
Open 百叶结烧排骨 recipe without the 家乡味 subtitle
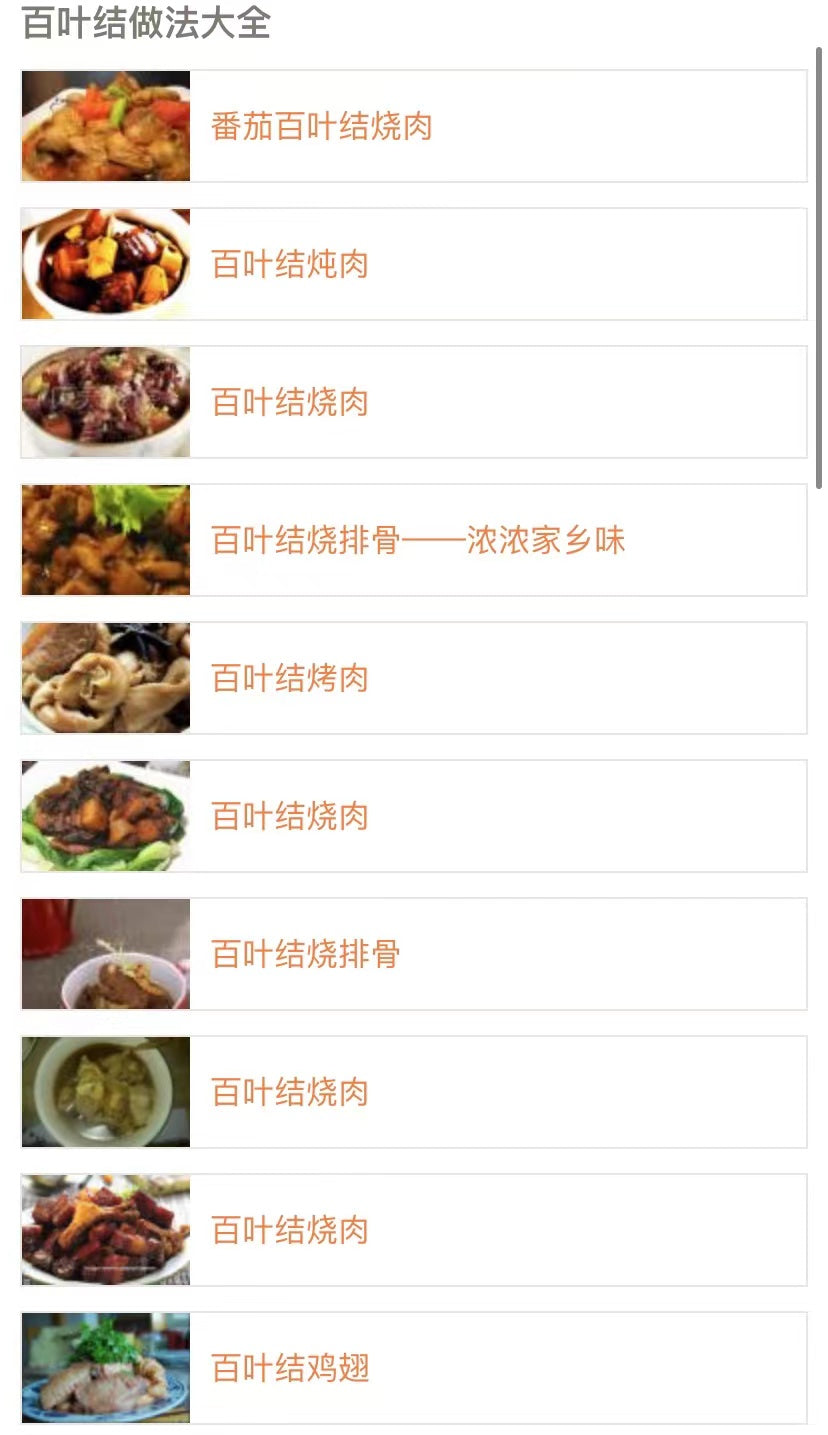[x=305, y=955]
